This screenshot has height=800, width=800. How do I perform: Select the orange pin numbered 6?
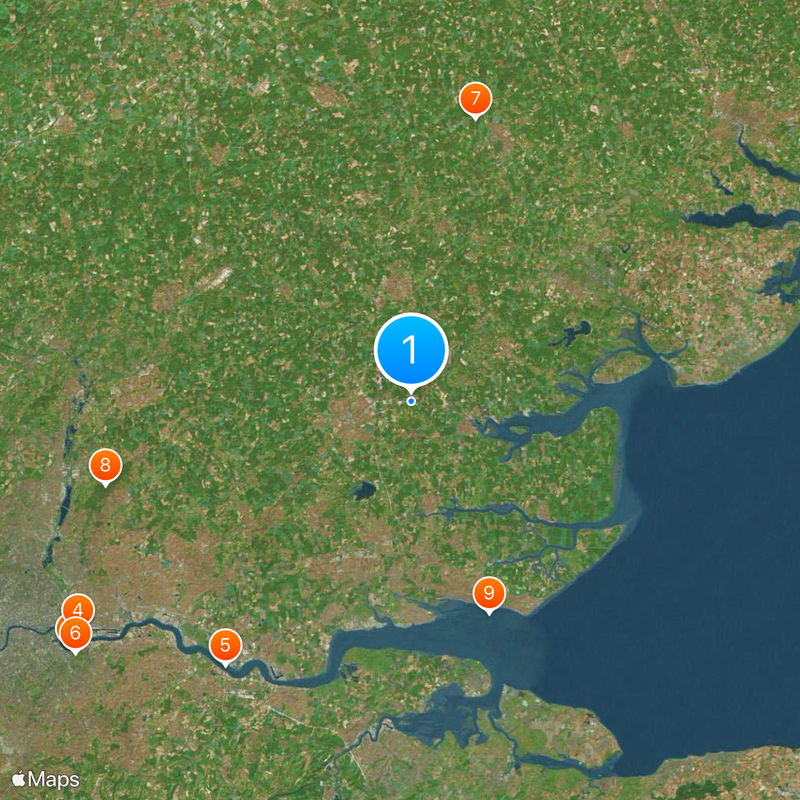[74, 635]
